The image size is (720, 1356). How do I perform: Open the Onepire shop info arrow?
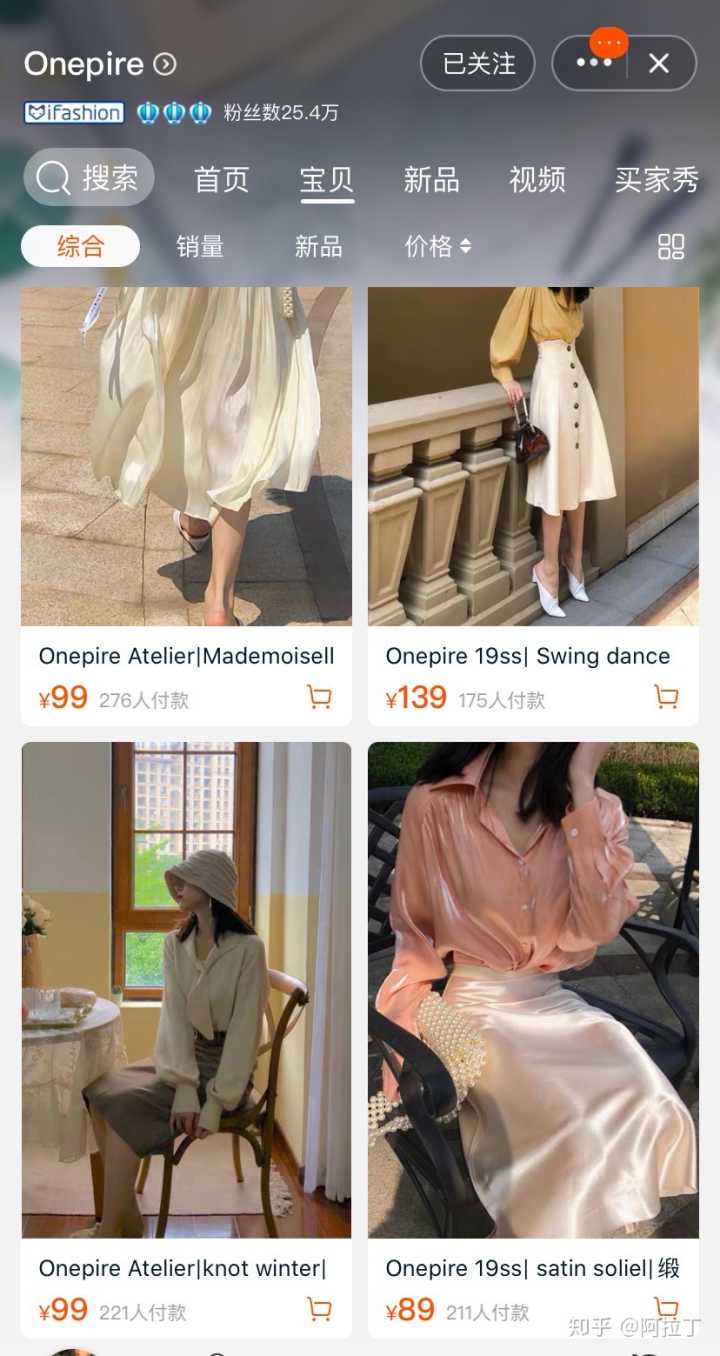coord(165,65)
